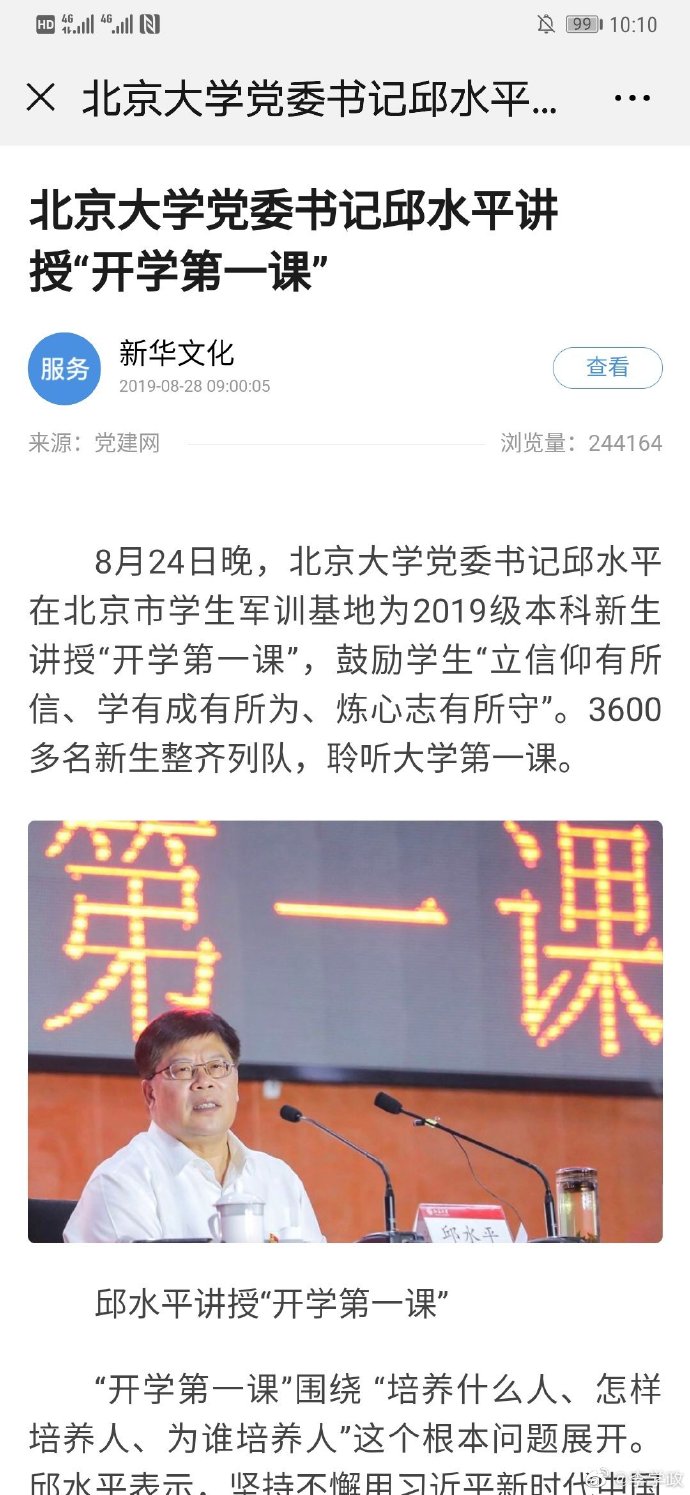Open the 新华文化 account avatar
This screenshot has width=690, height=1495.
[65, 368]
